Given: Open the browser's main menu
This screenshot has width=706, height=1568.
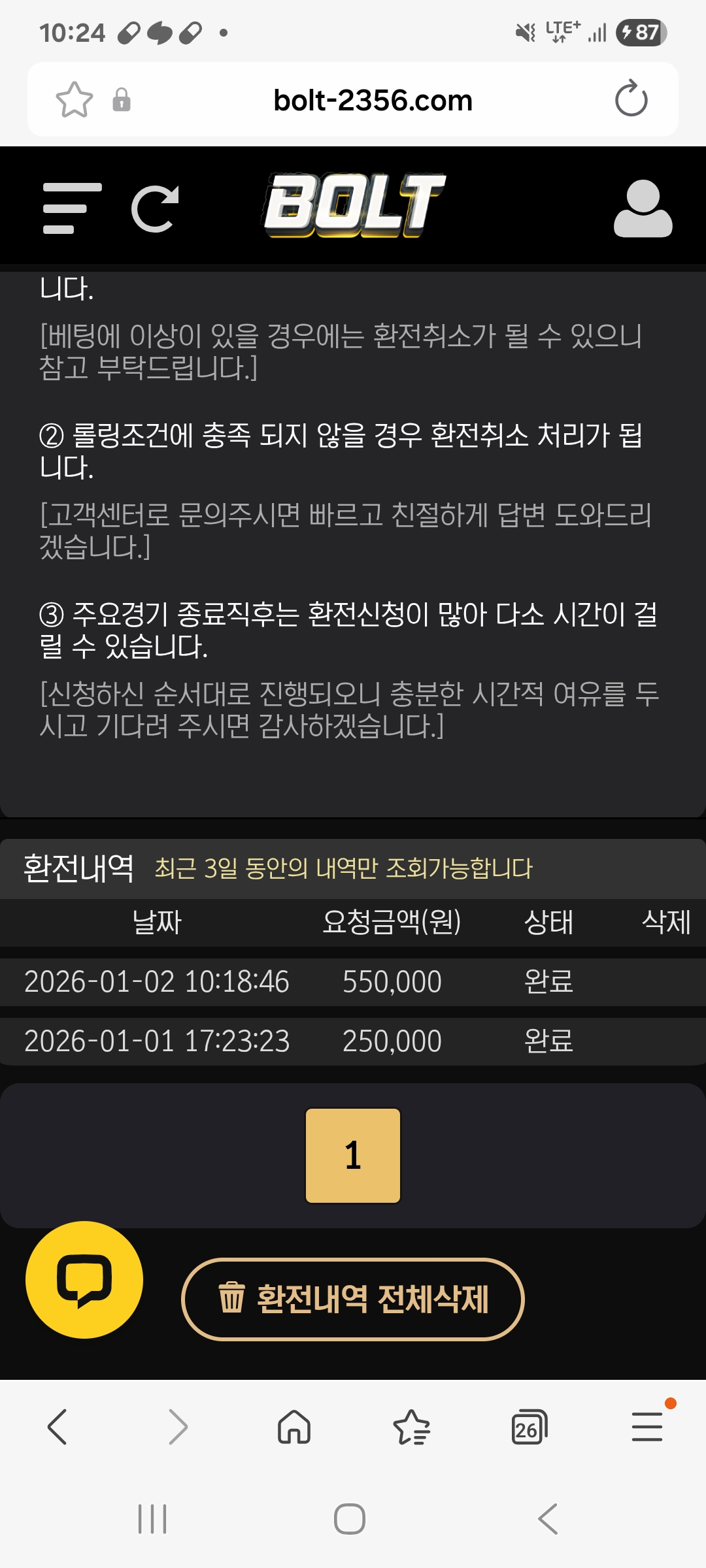Looking at the screenshot, I should coord(647,1426).
